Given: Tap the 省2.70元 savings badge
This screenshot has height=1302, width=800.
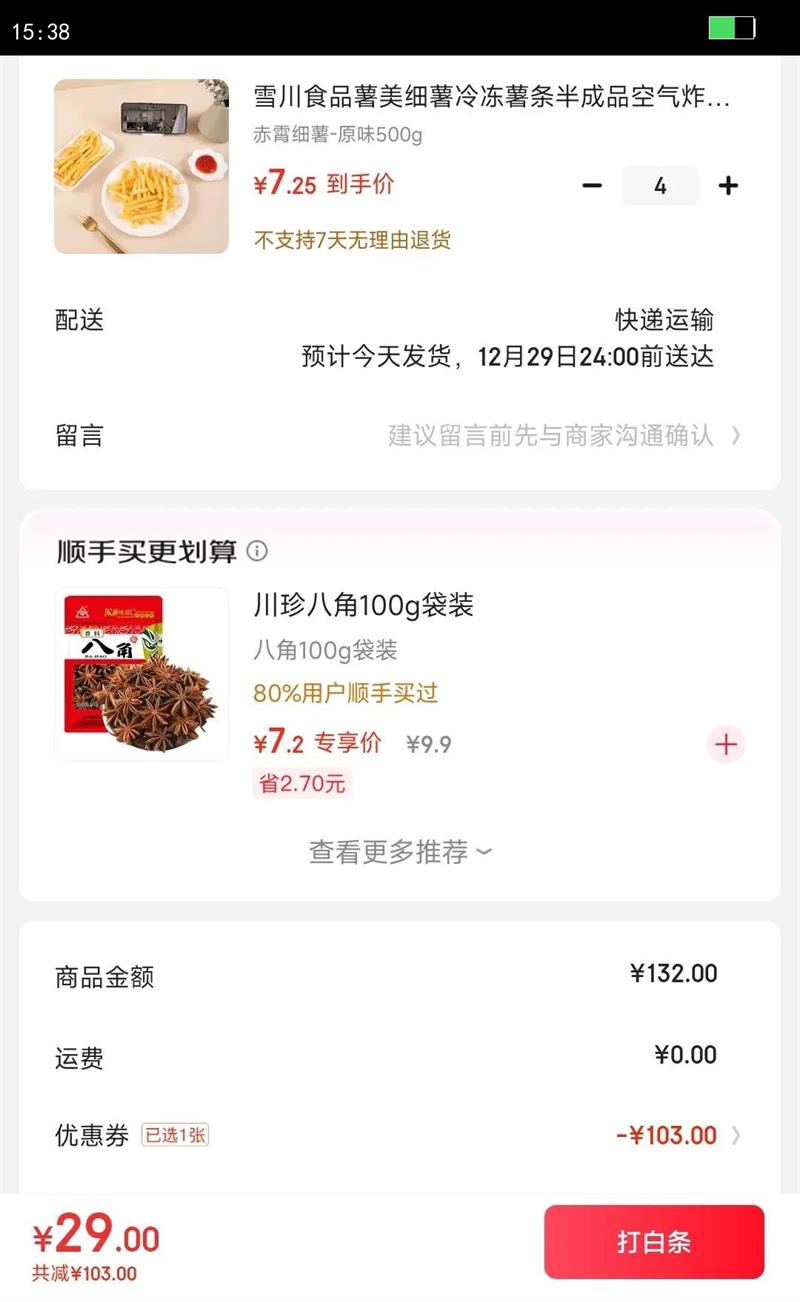Looking at the screenshot, I should [301, 785].
